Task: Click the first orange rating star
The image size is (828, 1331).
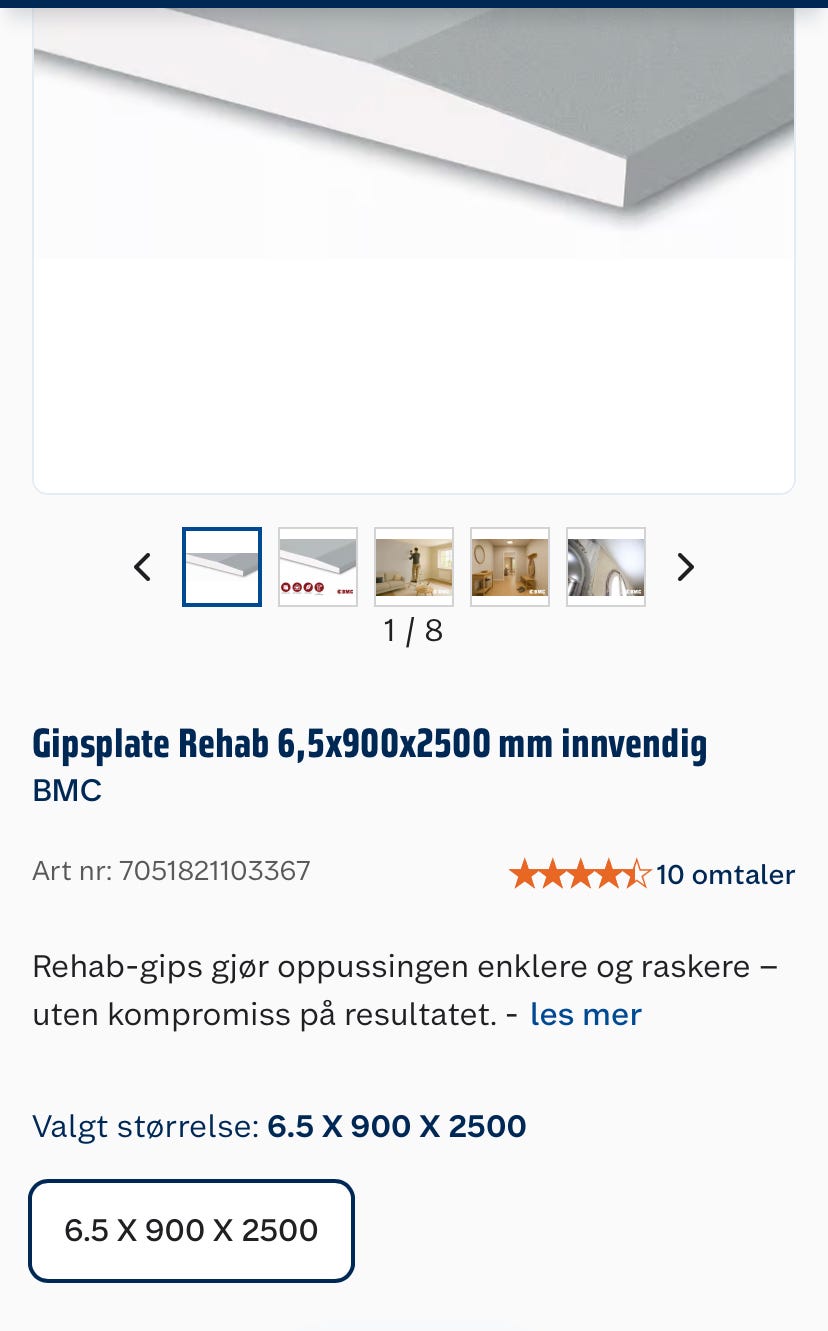Action: coord(525,873)
